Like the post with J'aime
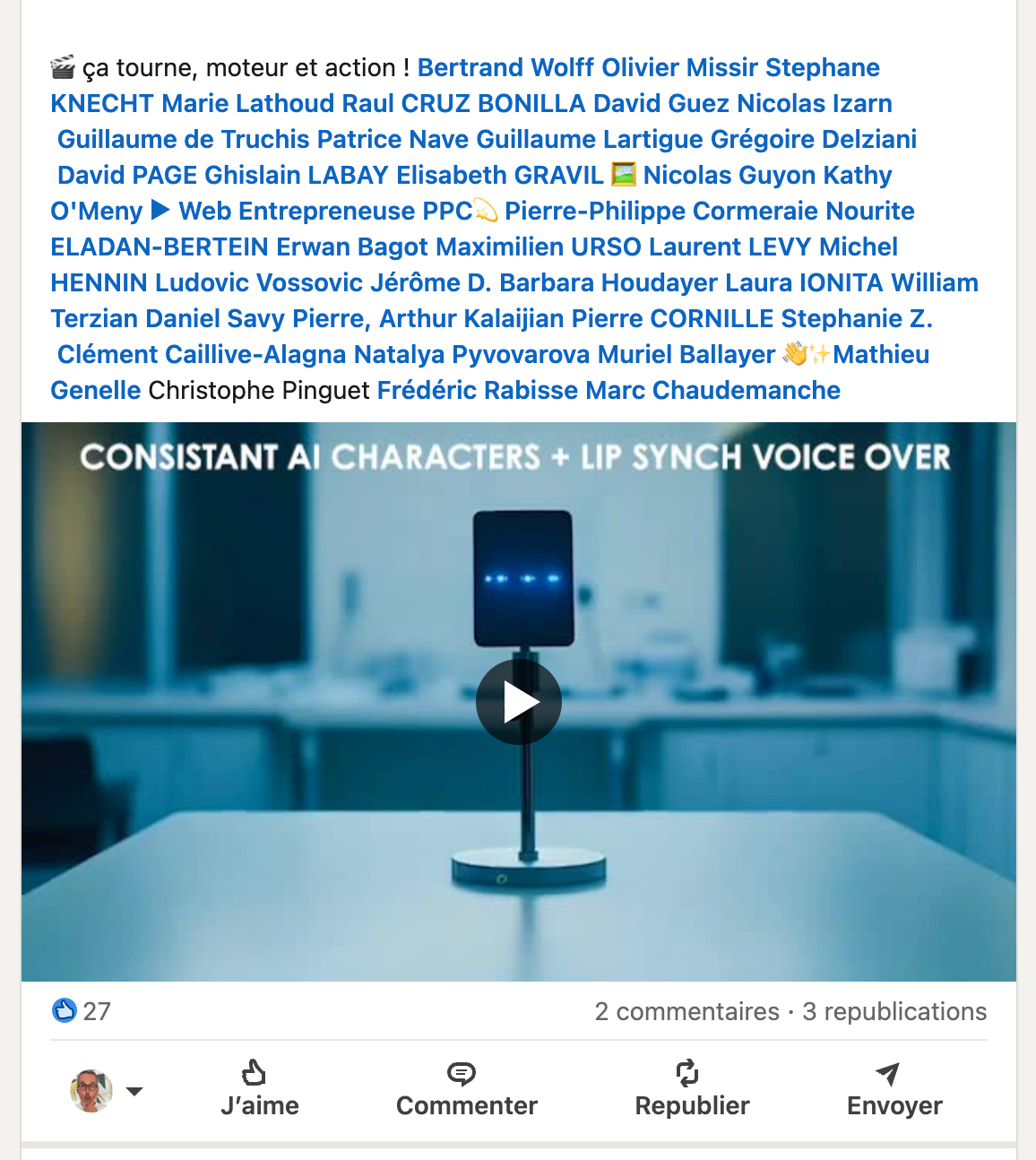Screen dimensions: 1036x1160 point(259,1089)
